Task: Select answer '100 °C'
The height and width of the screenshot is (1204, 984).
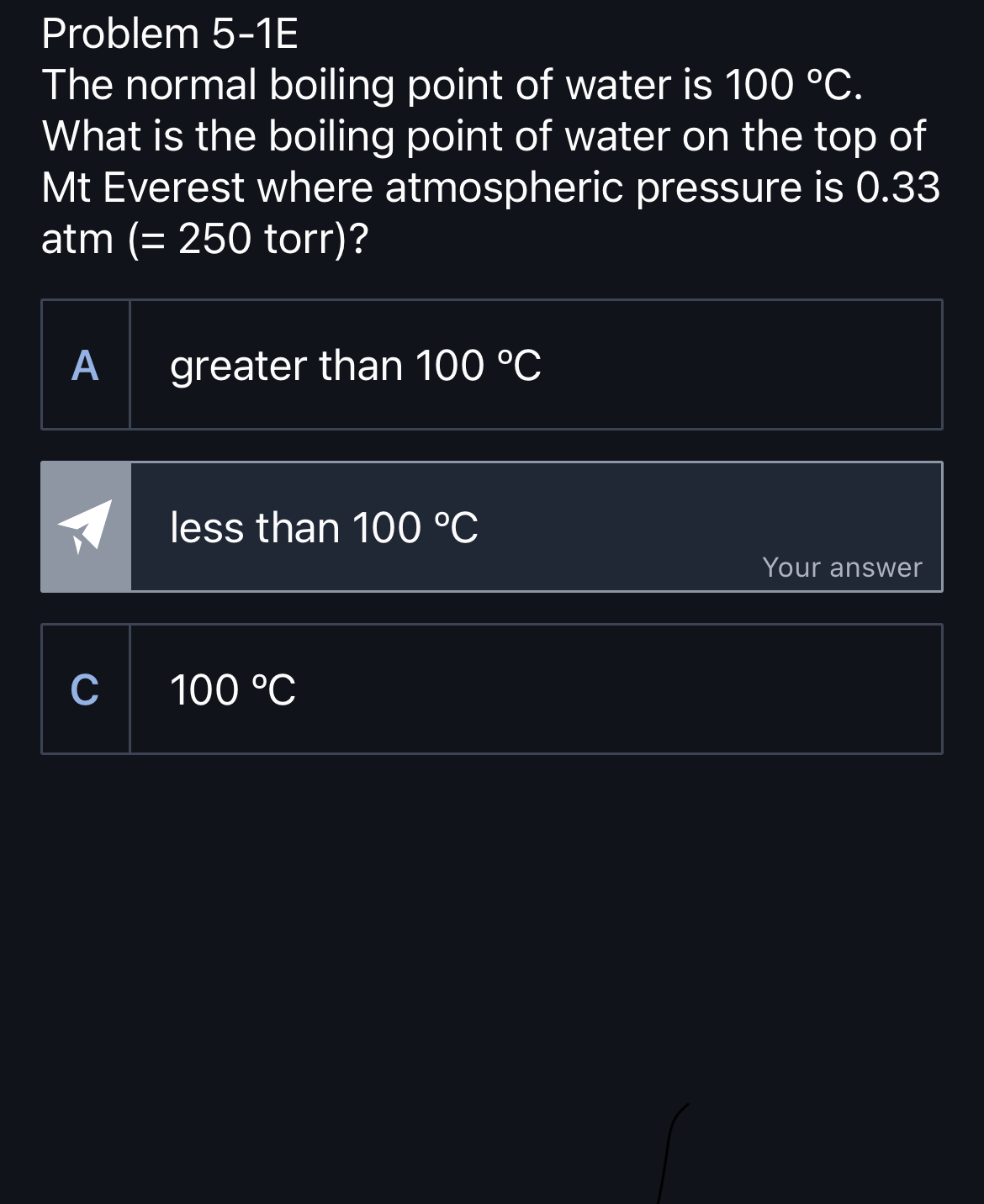Action: tap(233, 689)
